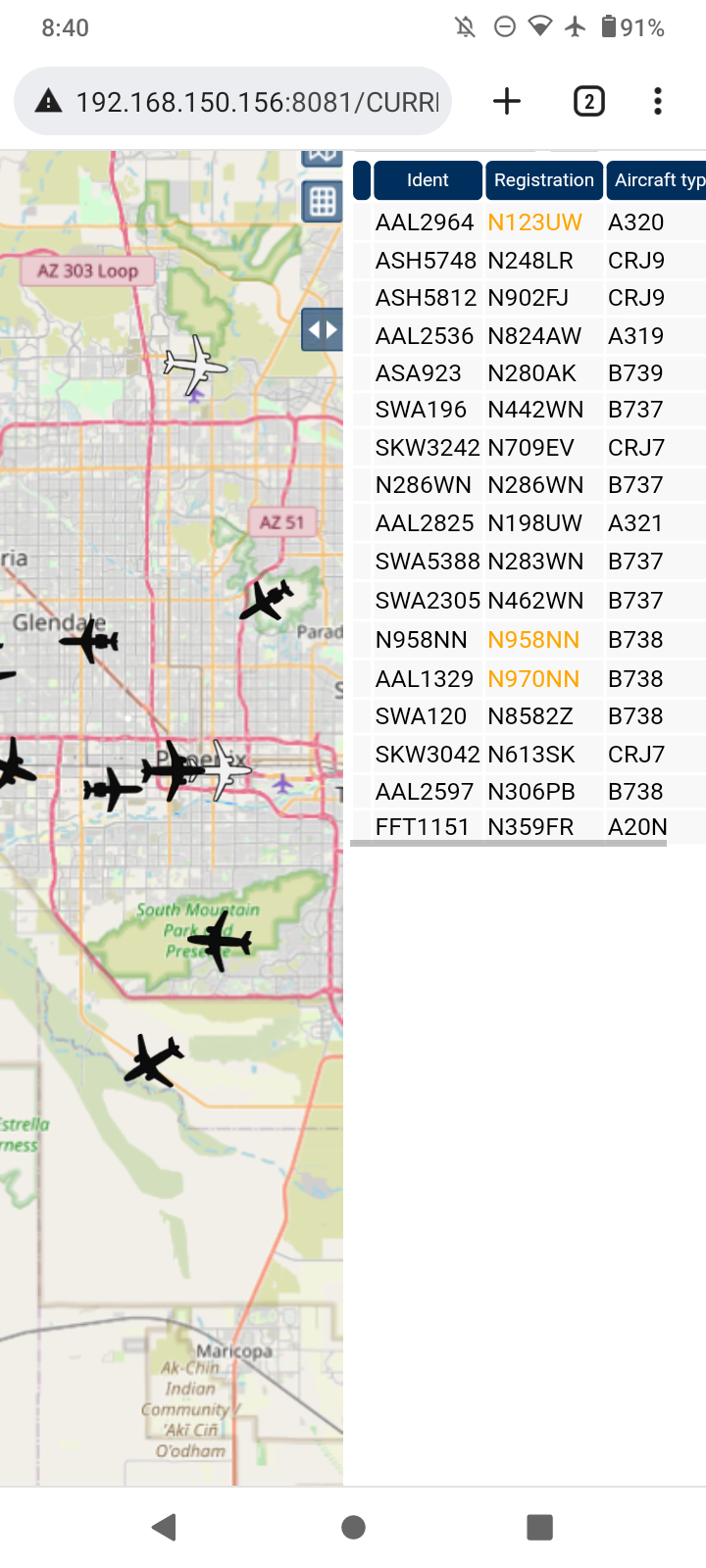Viewport: 706px width, 1568px height.
Task: Open registration link N958NN
Action: [x=533, y=640]
